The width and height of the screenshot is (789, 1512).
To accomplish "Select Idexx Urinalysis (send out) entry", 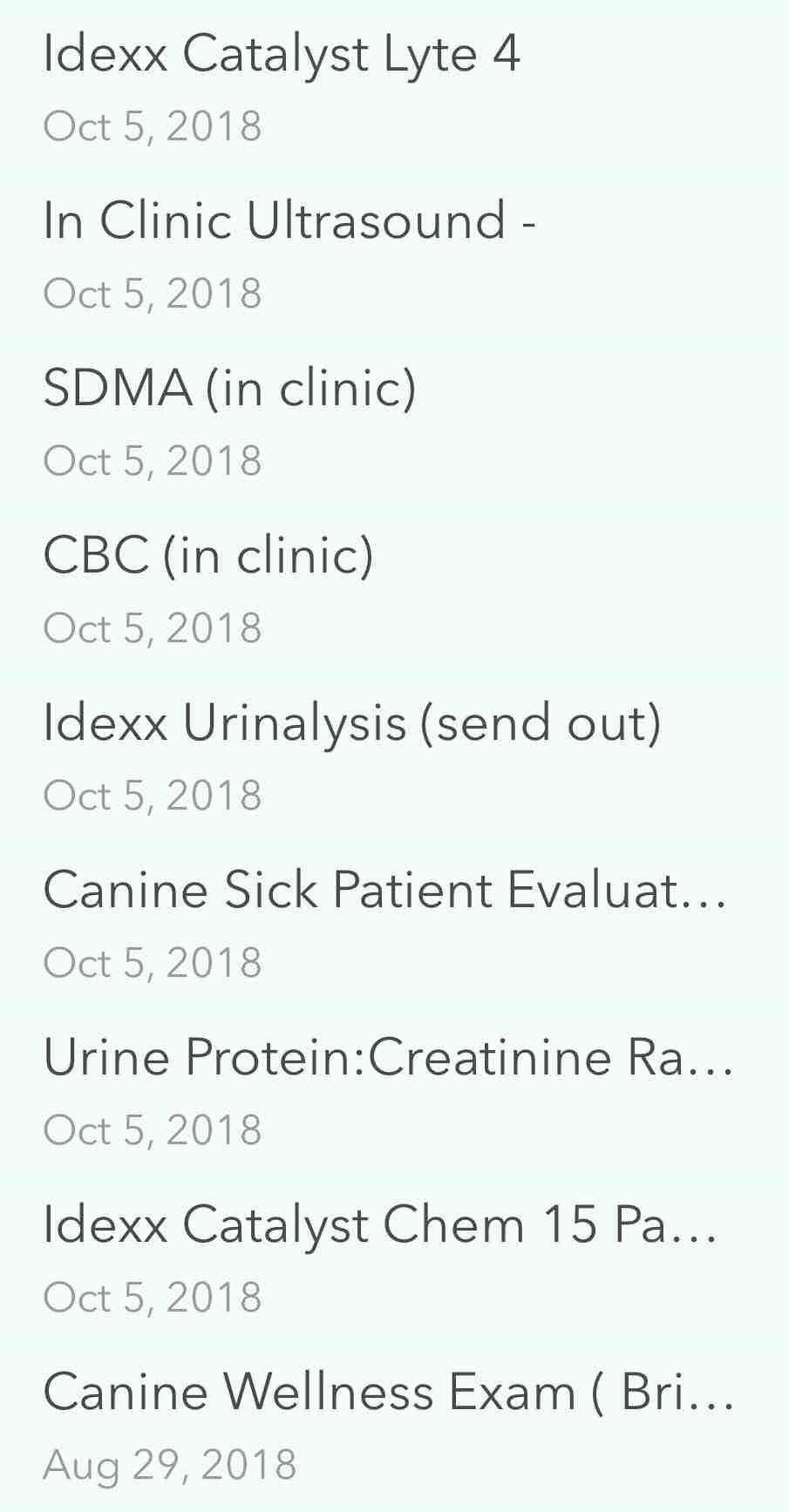I will coord(352,723).
